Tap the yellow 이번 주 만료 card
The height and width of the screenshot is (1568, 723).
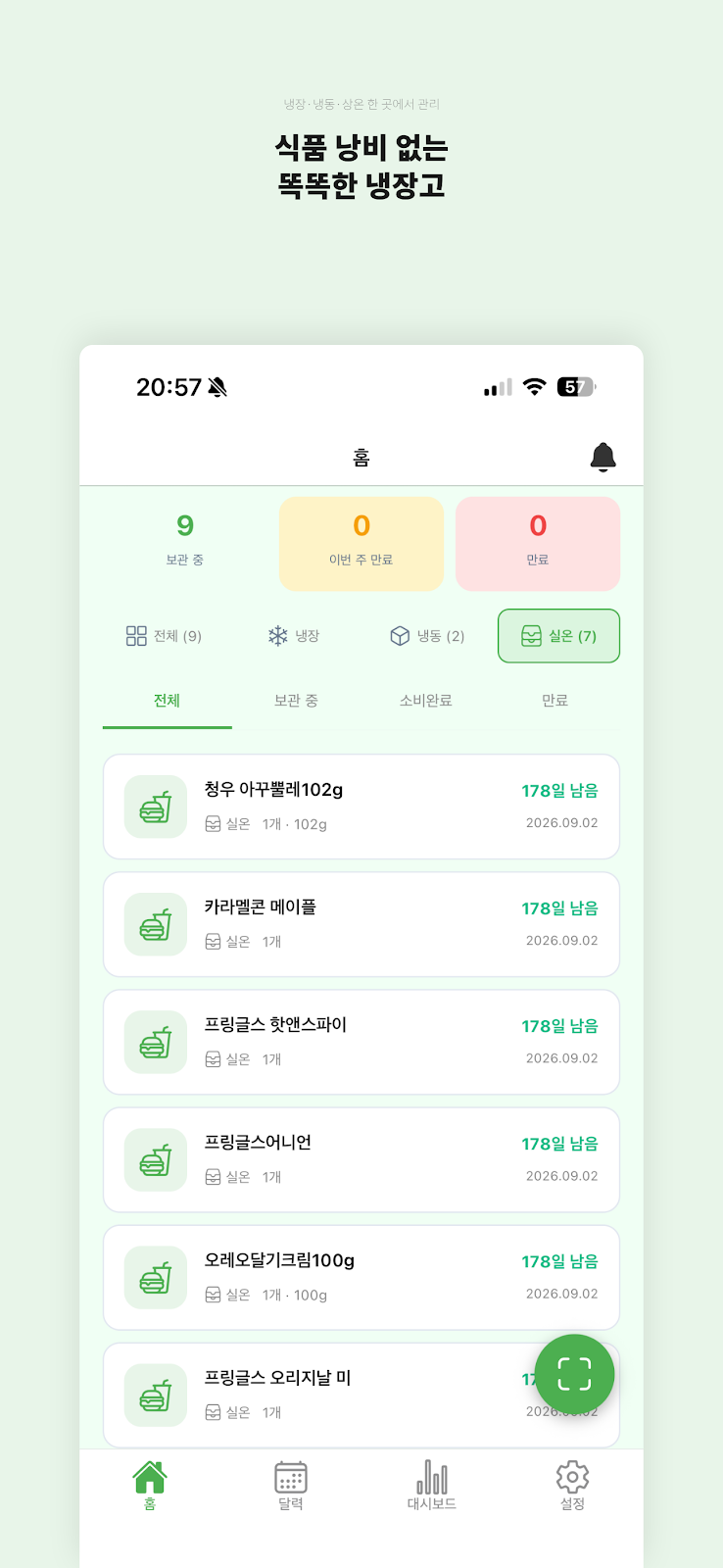point(361,543)
